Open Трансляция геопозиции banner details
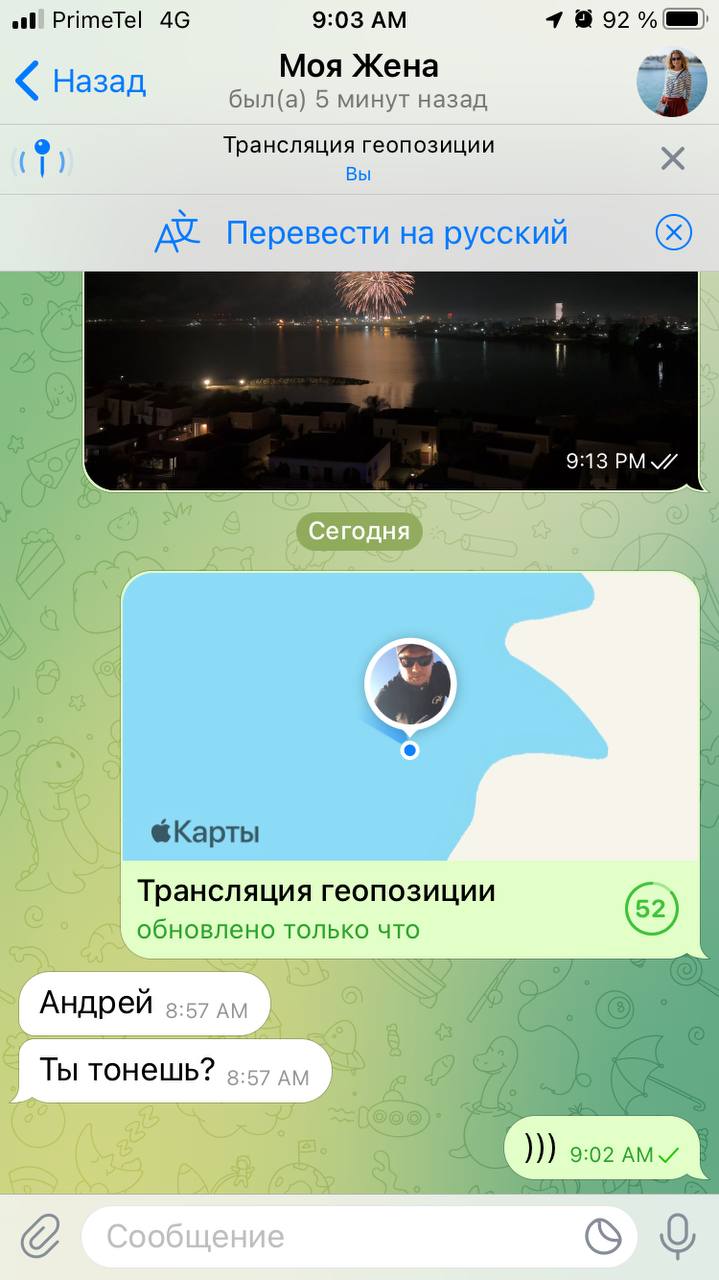This screenshot has width=719, height=1280. (358, 158)
